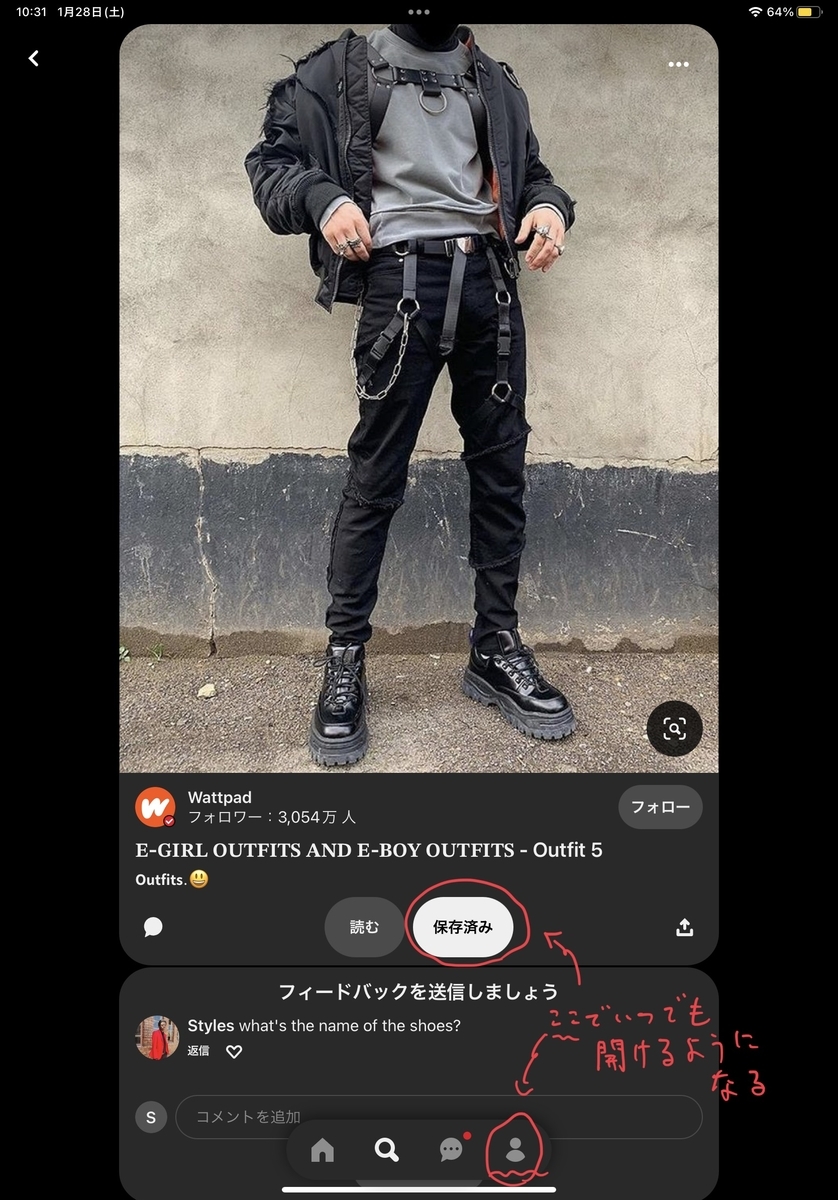Open the three-dot overflow menu
This screenshot has height=1200, width=838.
679,65
